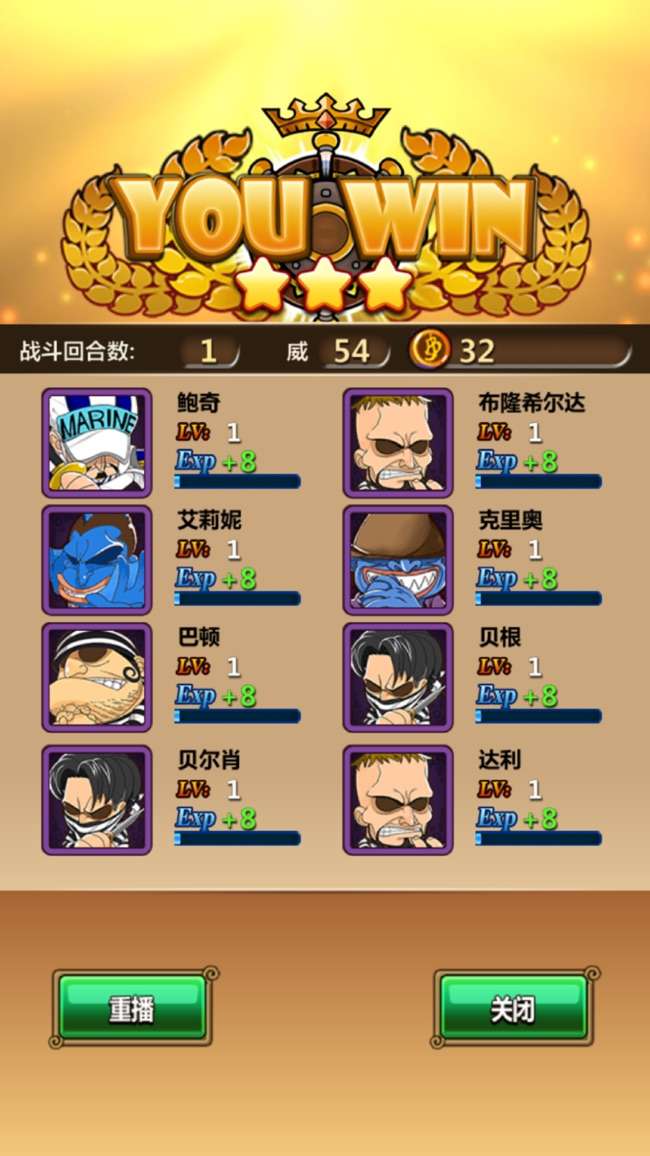Tap the 重播 replay button
The width and height of the screenshot is (650, 1156).
point(132,1008)
